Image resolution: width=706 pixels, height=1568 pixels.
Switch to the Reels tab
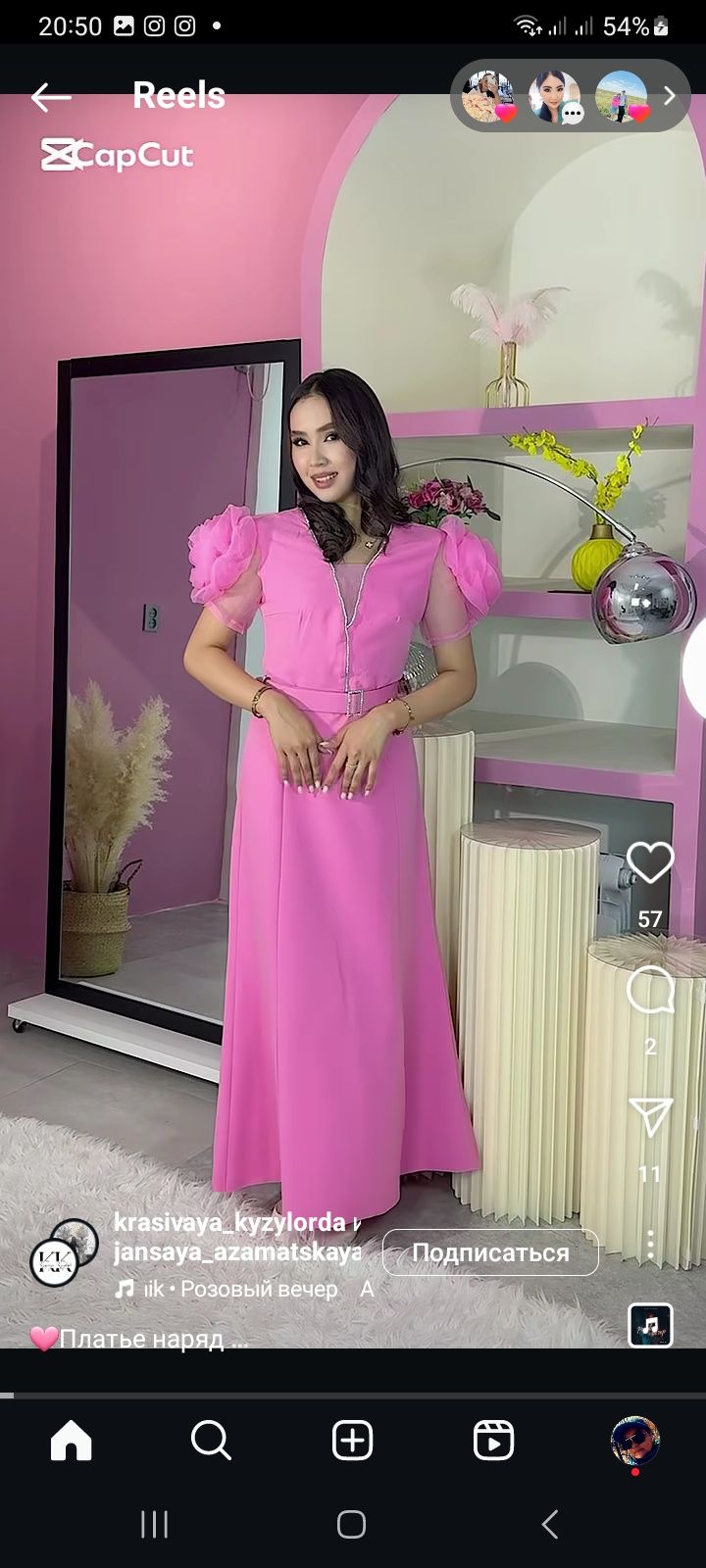[493, 1441]
